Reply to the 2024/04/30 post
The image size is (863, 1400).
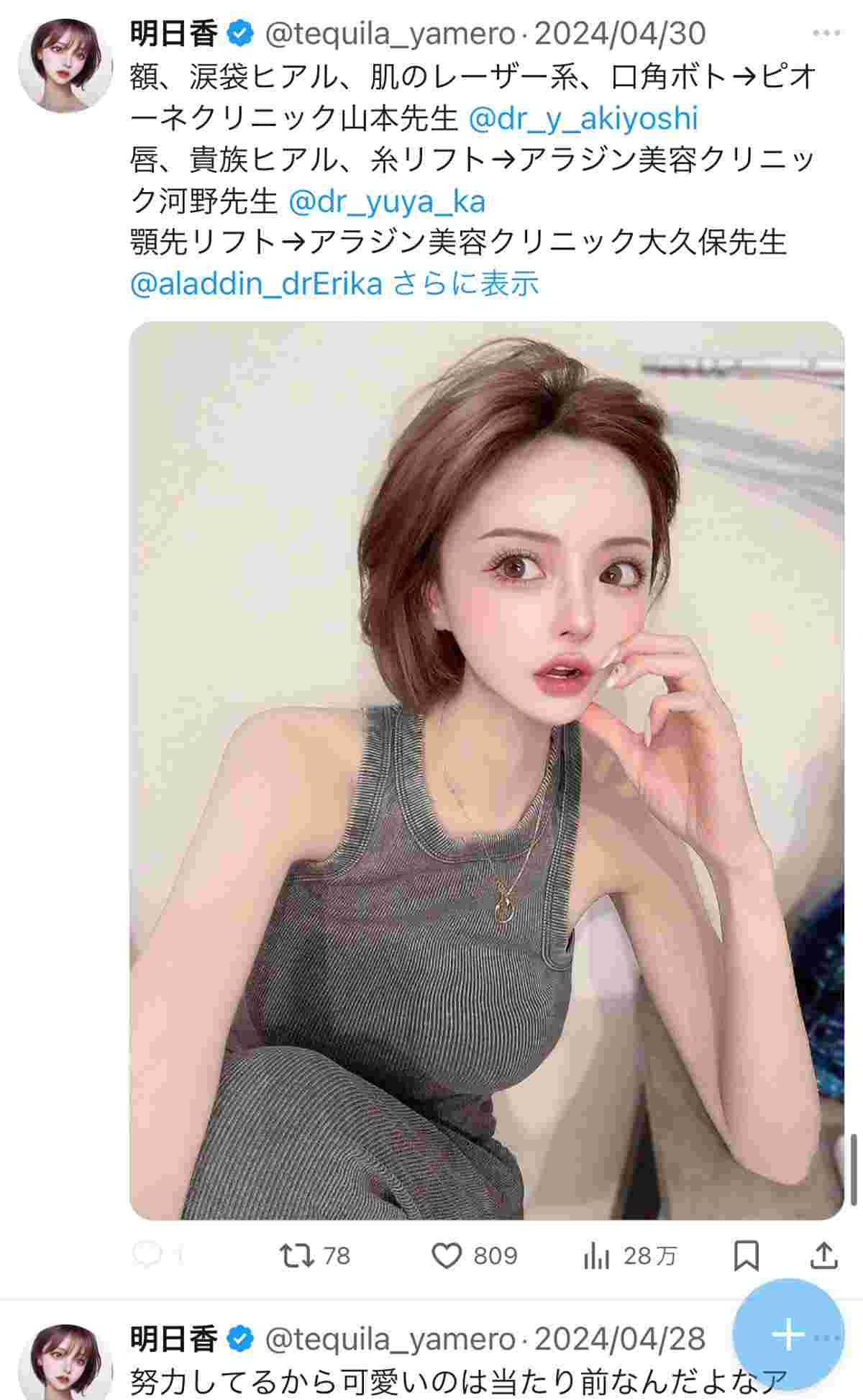(x=147, y=1255)
